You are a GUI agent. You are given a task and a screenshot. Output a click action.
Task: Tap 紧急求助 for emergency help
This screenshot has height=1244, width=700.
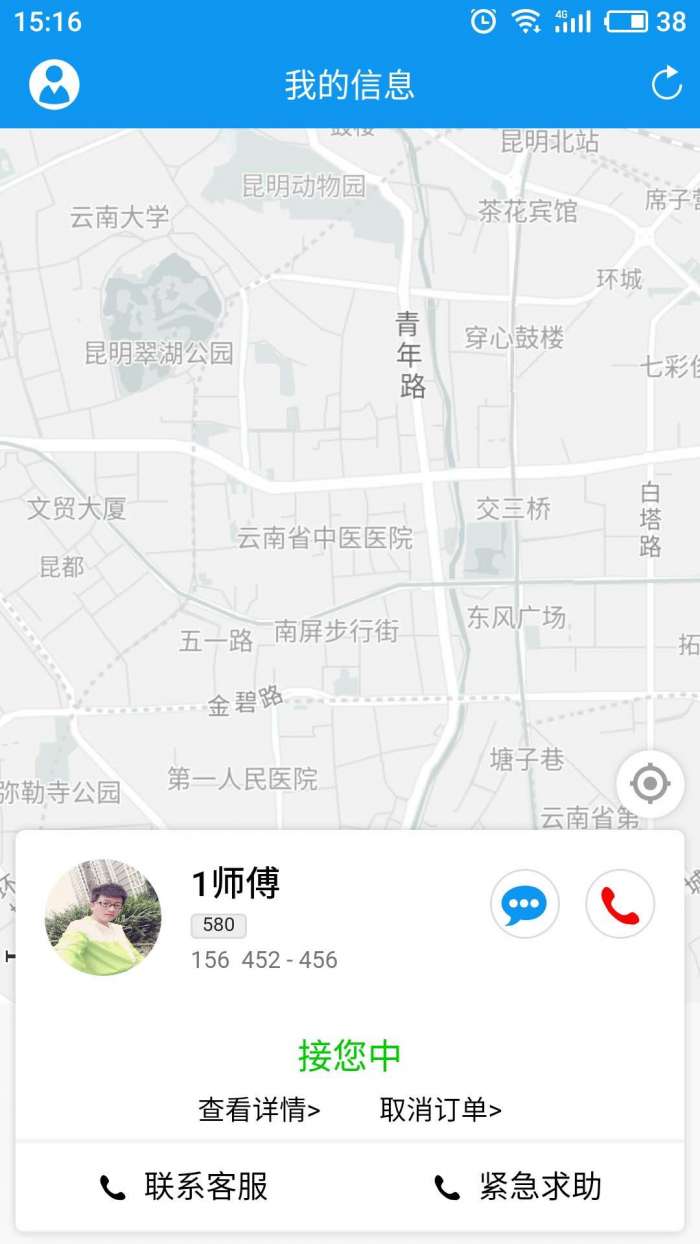pyautogui.click(x=518, y=1187)
